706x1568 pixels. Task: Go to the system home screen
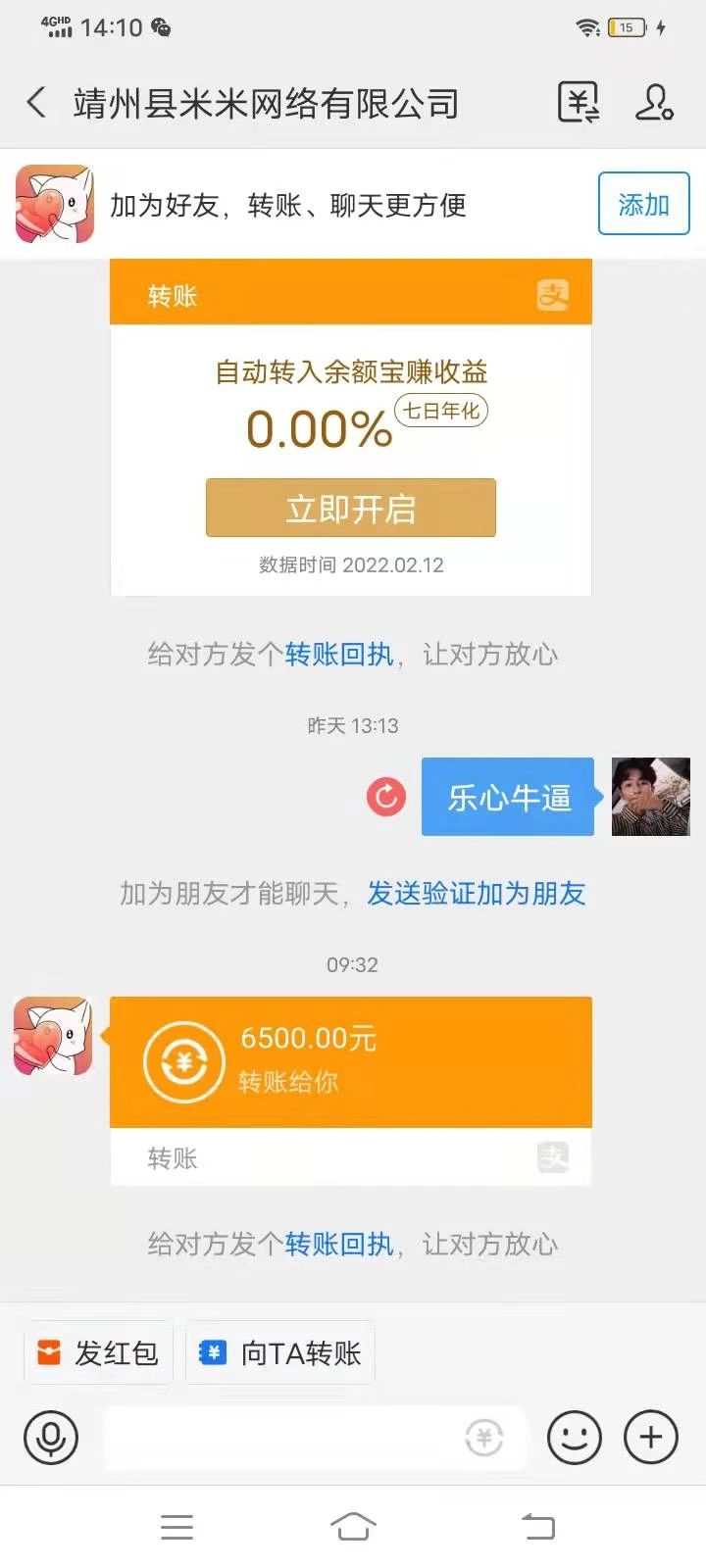[353, 1526]
